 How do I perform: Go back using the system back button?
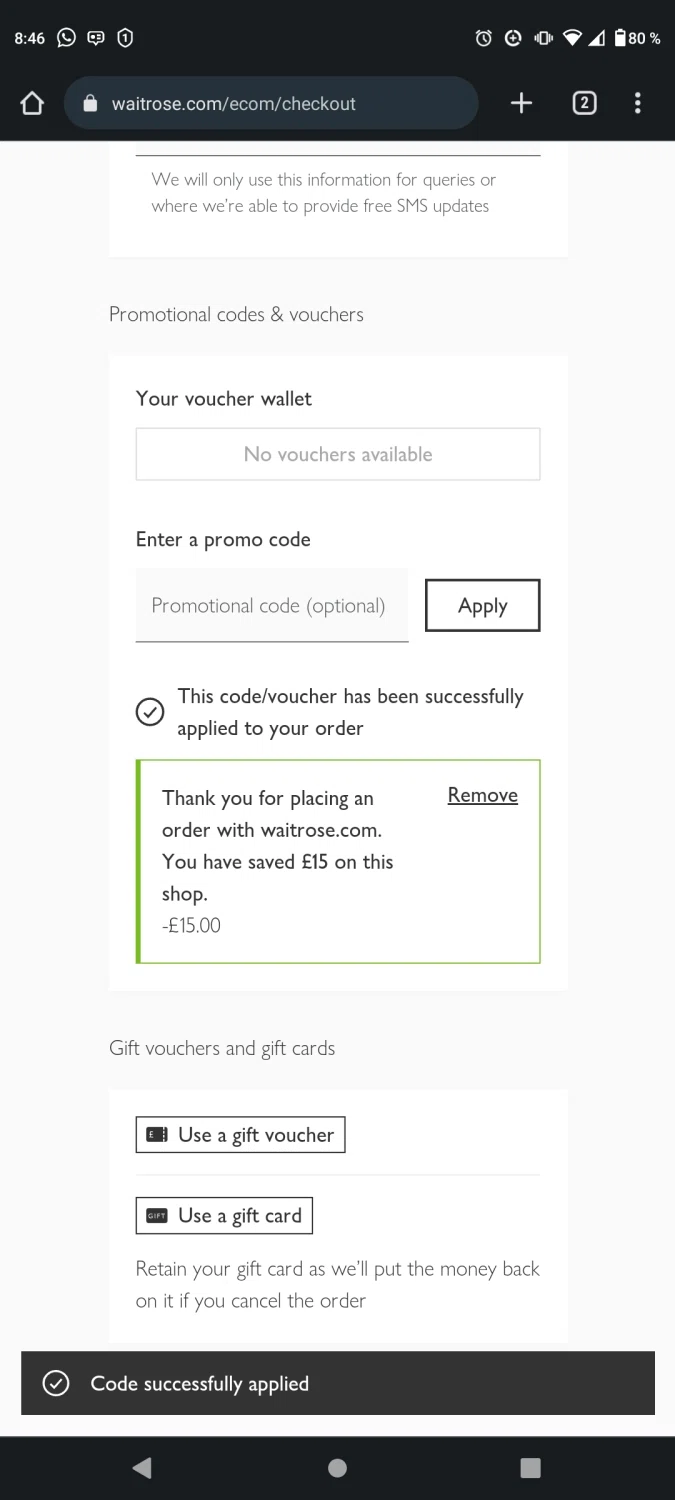click(142, 1467)
